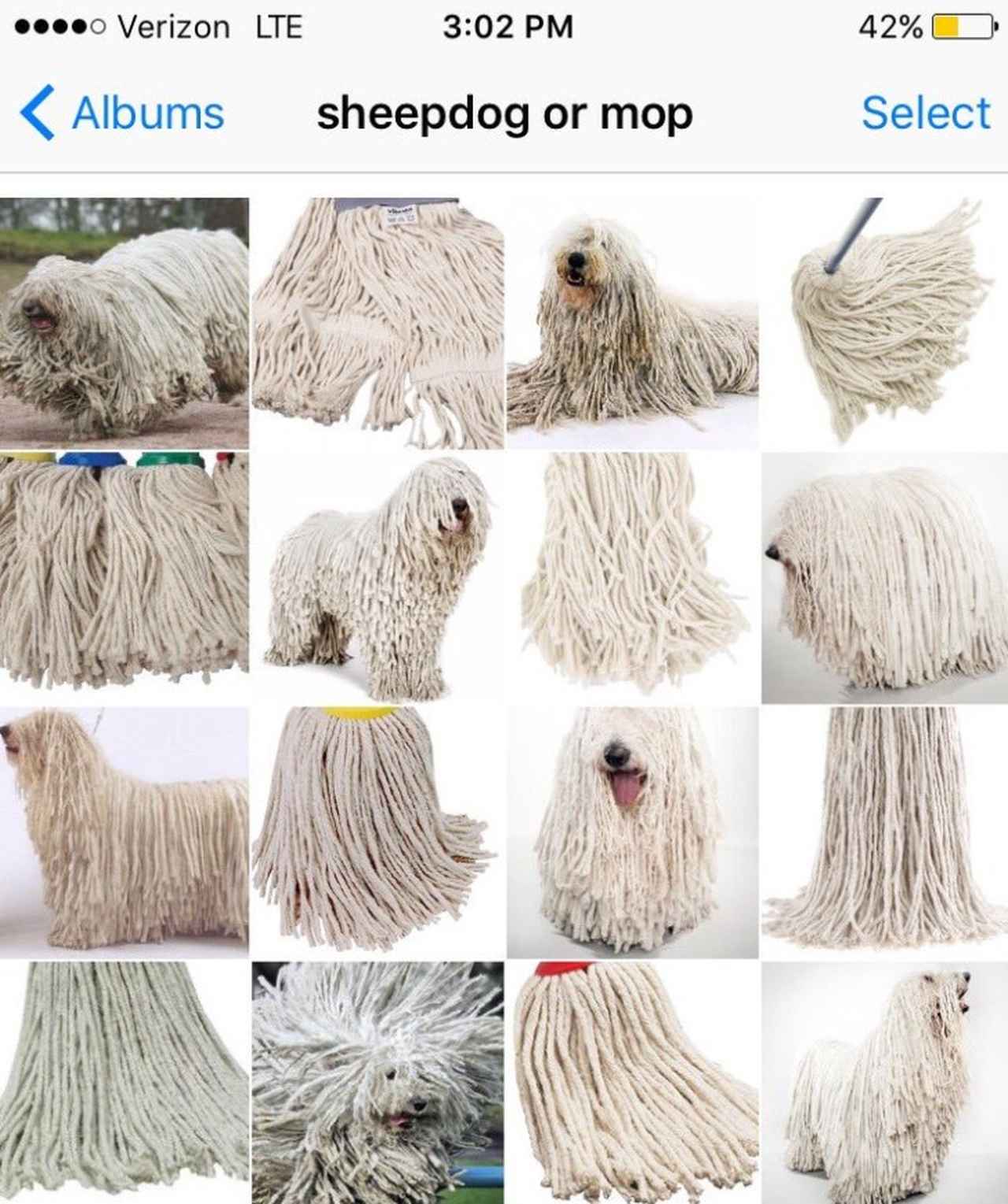Open front-facing sheepdog with tongue out
This screenshot has width=1008, height=1204.
[x=632, y=832]
